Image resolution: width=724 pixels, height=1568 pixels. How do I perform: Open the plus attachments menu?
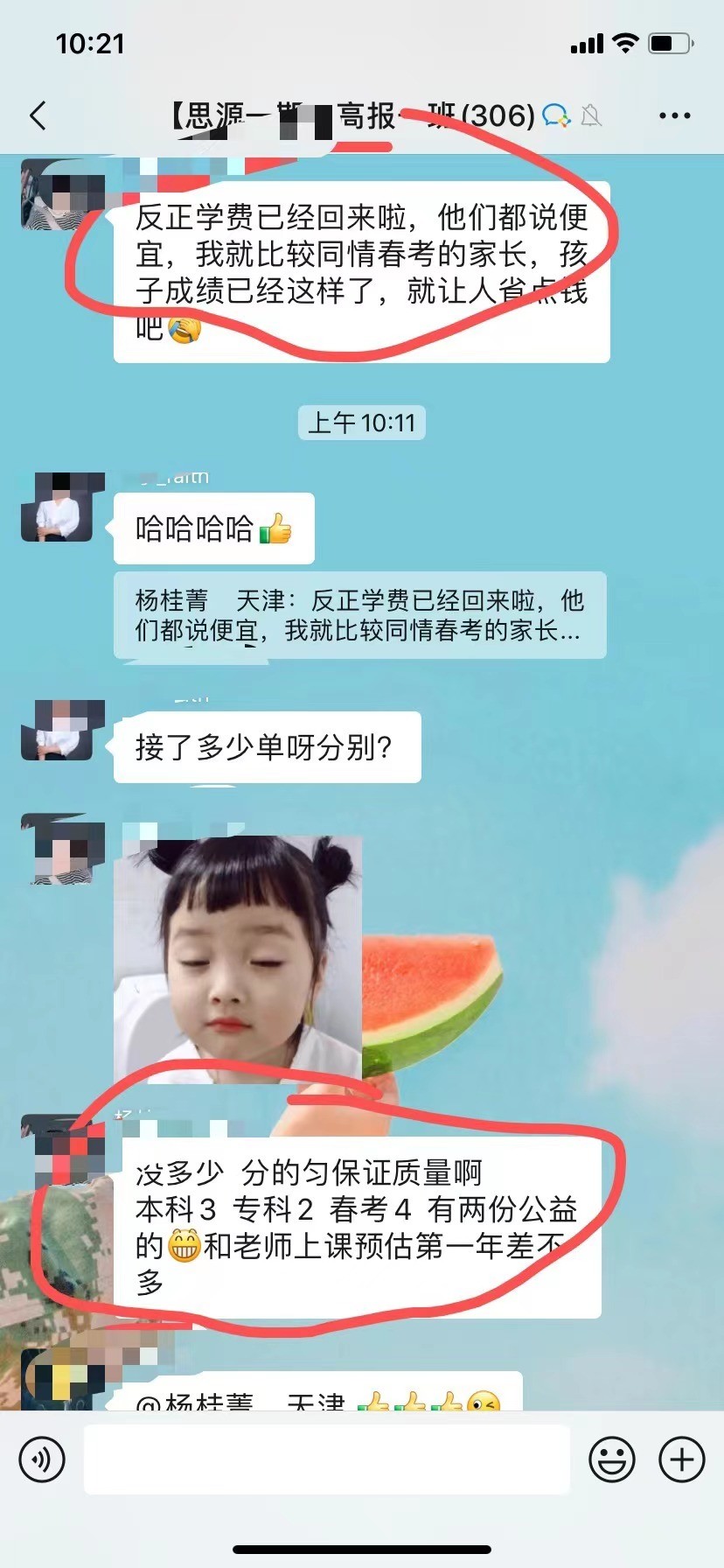coord(682,1459)
